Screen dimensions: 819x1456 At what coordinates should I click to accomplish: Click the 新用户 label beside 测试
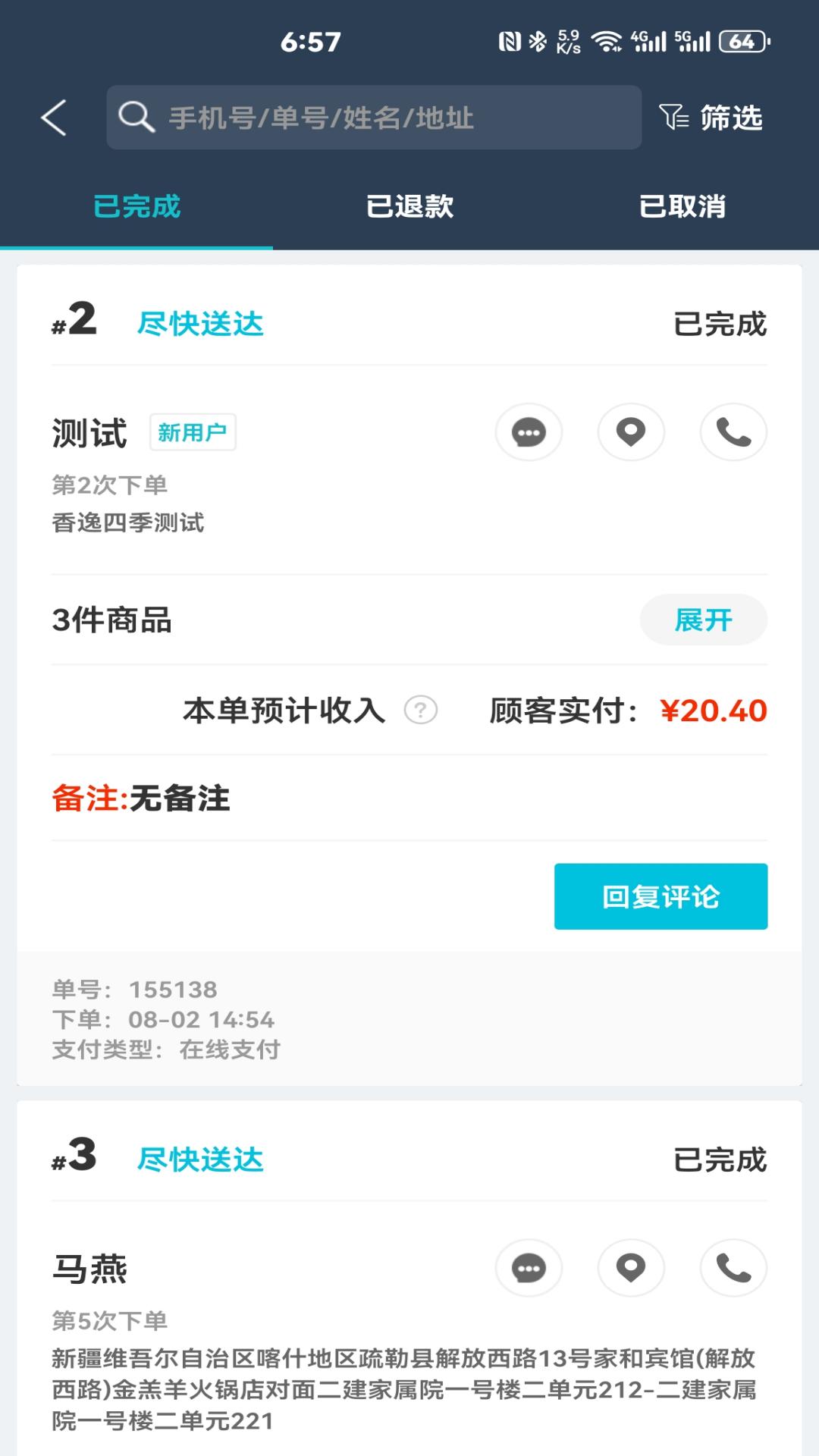(x=193, y=433)
